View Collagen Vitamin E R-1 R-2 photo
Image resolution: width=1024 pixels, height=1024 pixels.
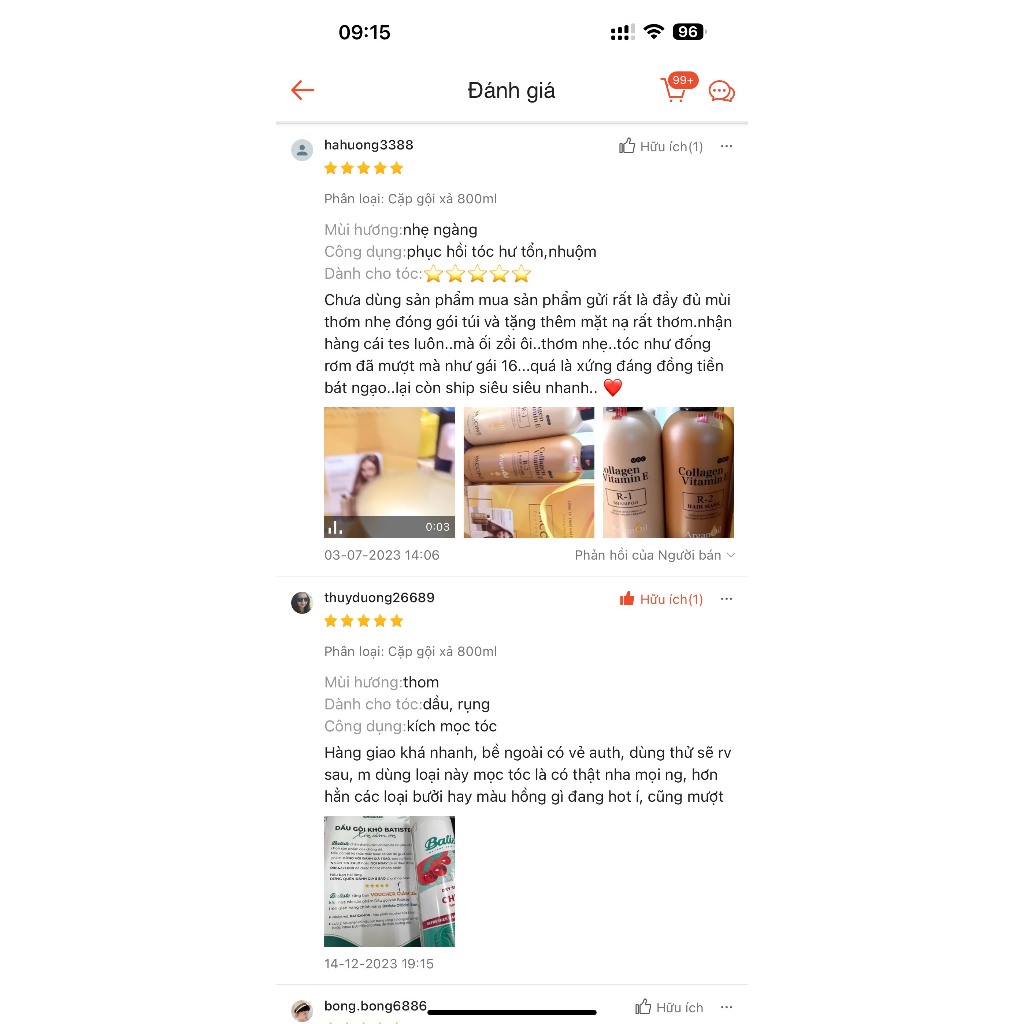[668, 472]
